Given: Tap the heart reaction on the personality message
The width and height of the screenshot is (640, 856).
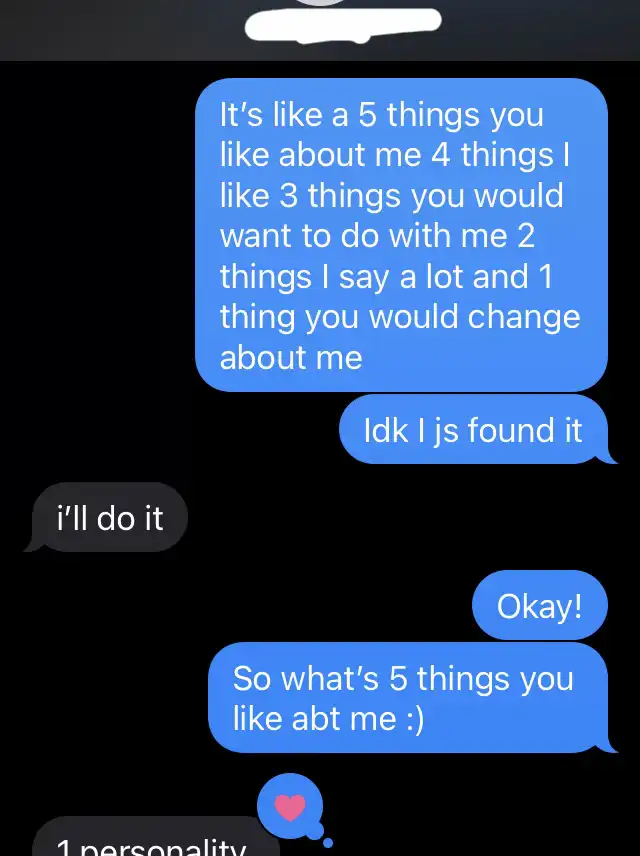Looking at the screenshot, I should pyautogui.click(x=289, y=807).
